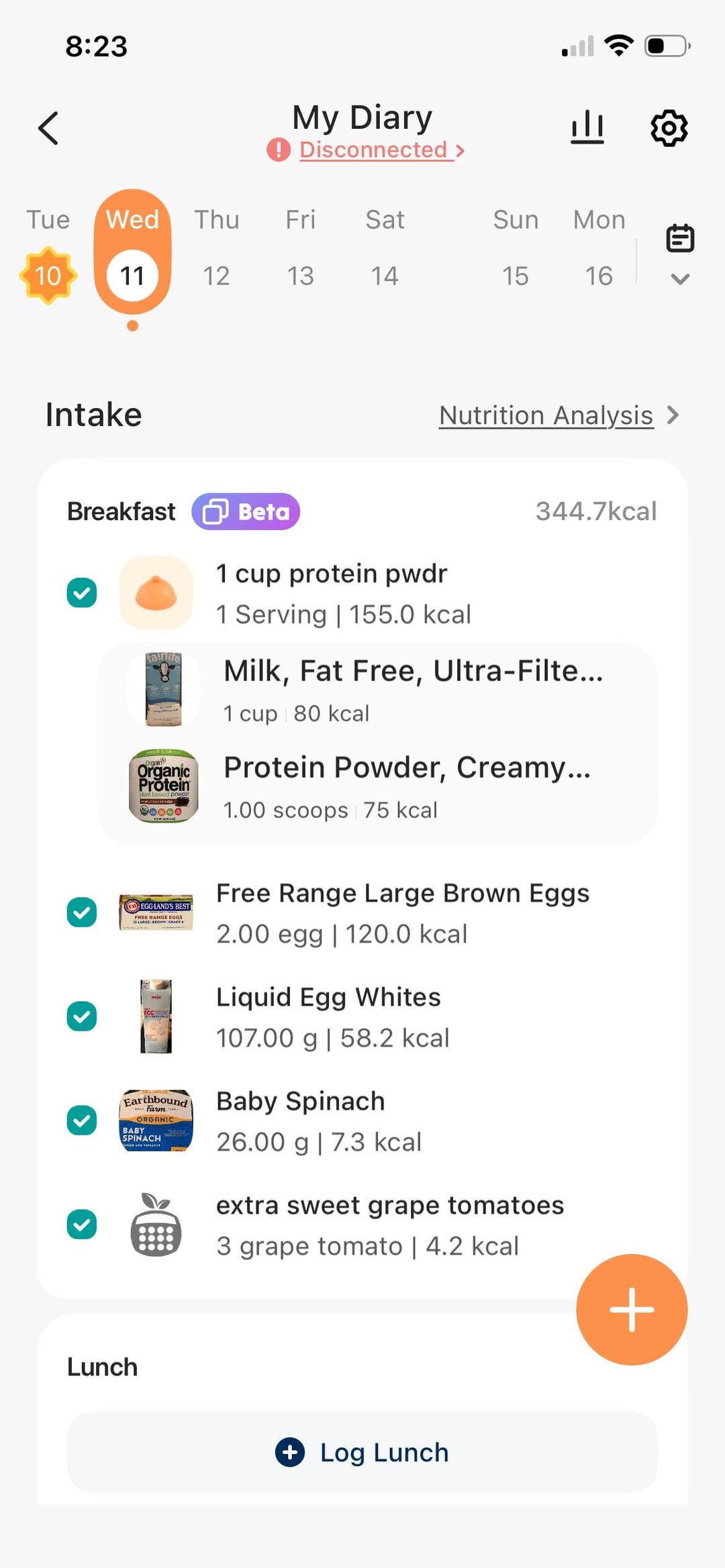Go to Monday the 16th
The height and width of the screenshot is (1568, 725).
click(599, 274)
